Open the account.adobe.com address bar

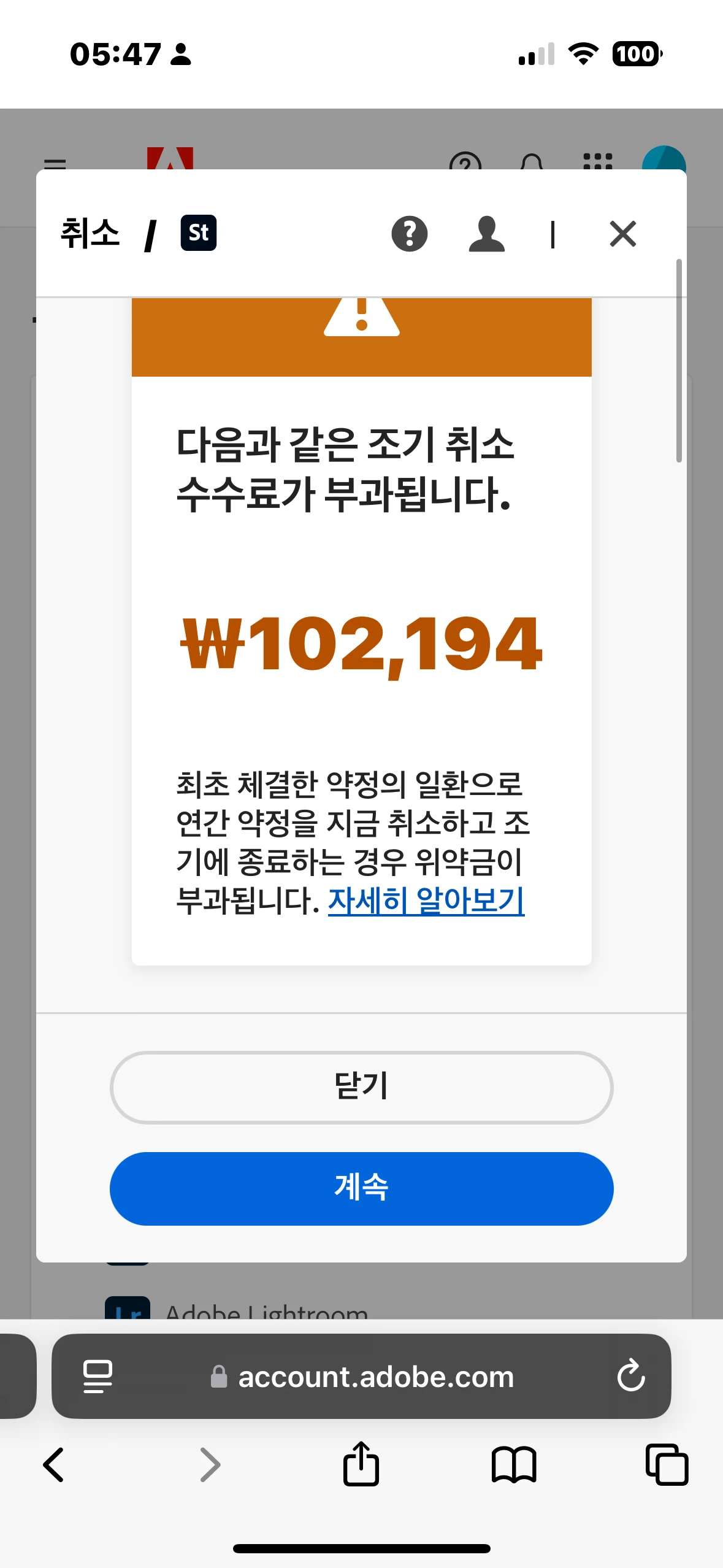pyautogui.click(x=375, y=1377)
